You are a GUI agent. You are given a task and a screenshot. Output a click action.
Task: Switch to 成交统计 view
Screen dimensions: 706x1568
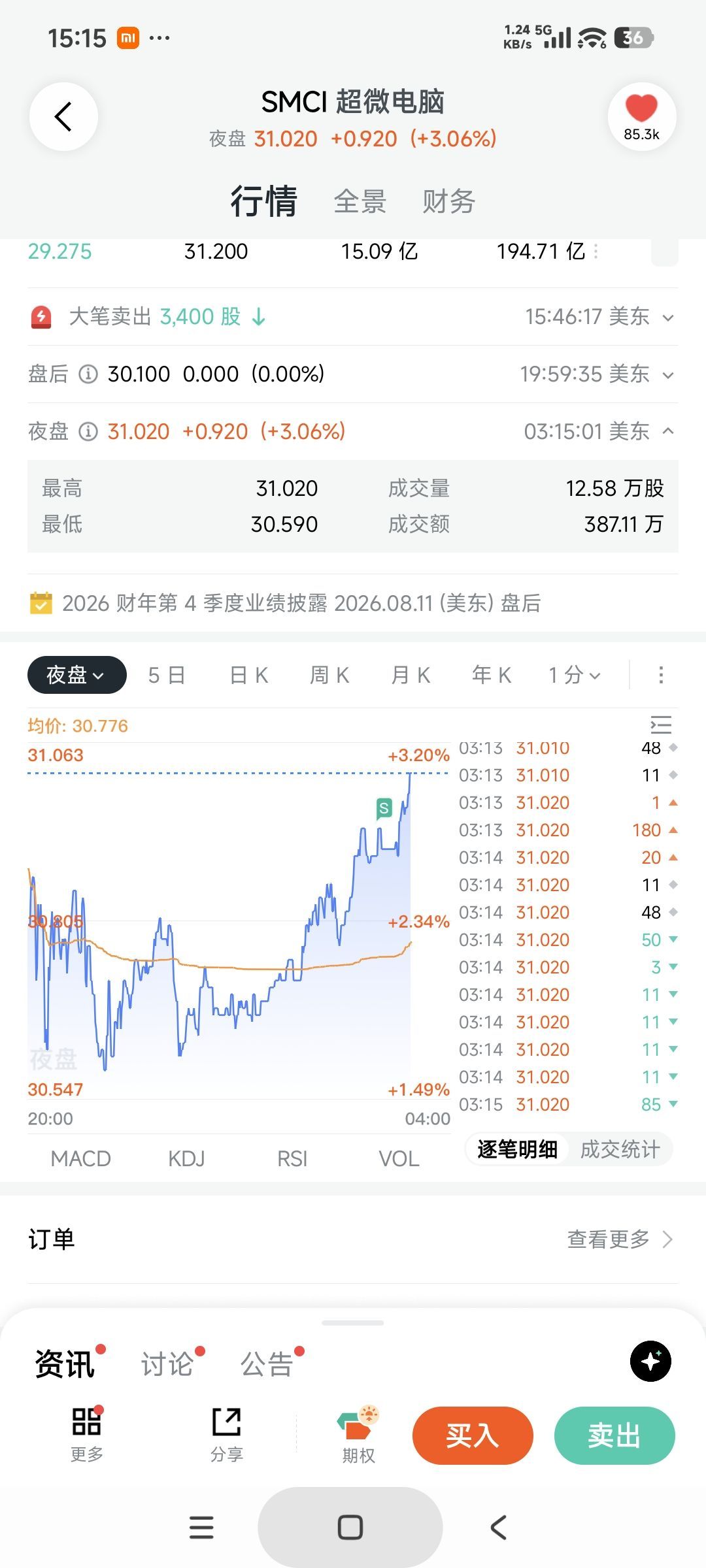[x=620, y=1149]
